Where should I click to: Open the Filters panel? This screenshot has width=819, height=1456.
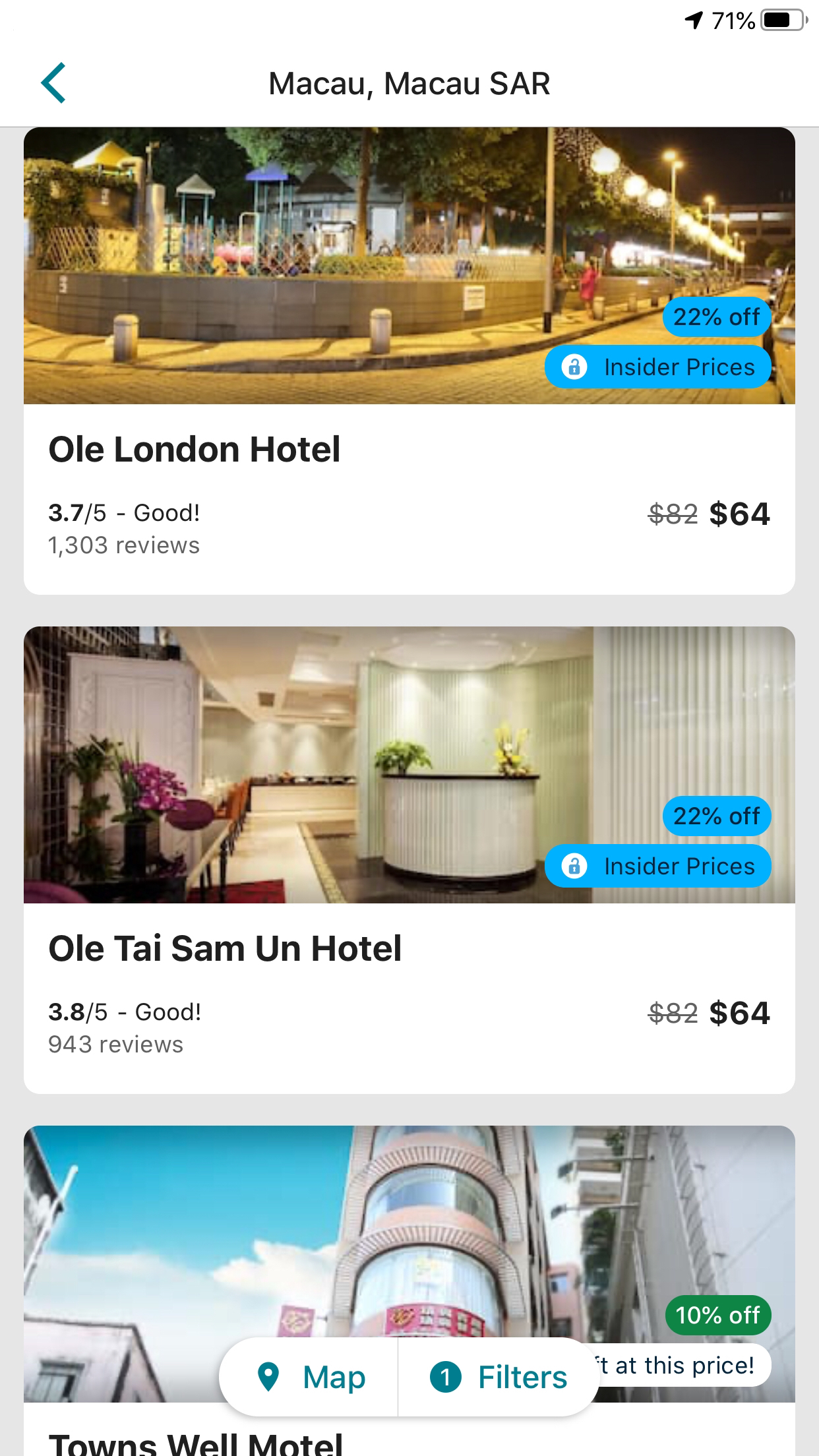click(x=499, y=1378)
